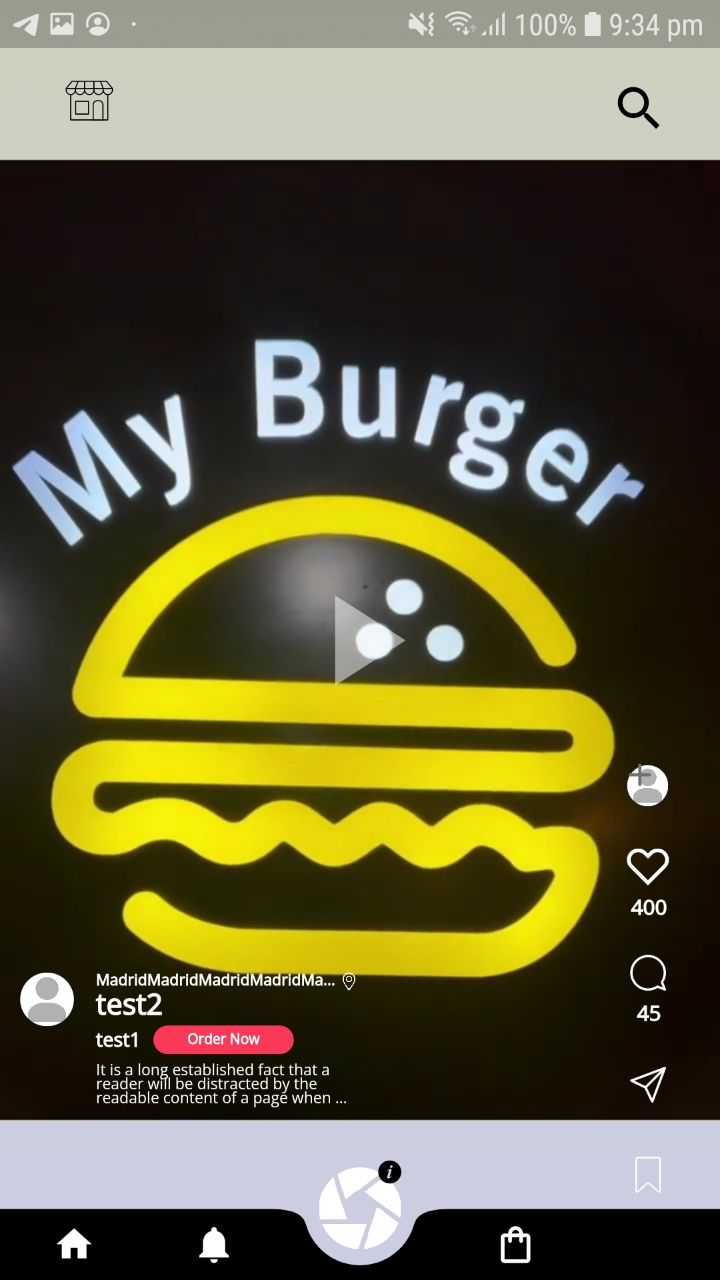Open the shopping bag tab
The image size is (720, 1280).
[x=515, y=1244]
